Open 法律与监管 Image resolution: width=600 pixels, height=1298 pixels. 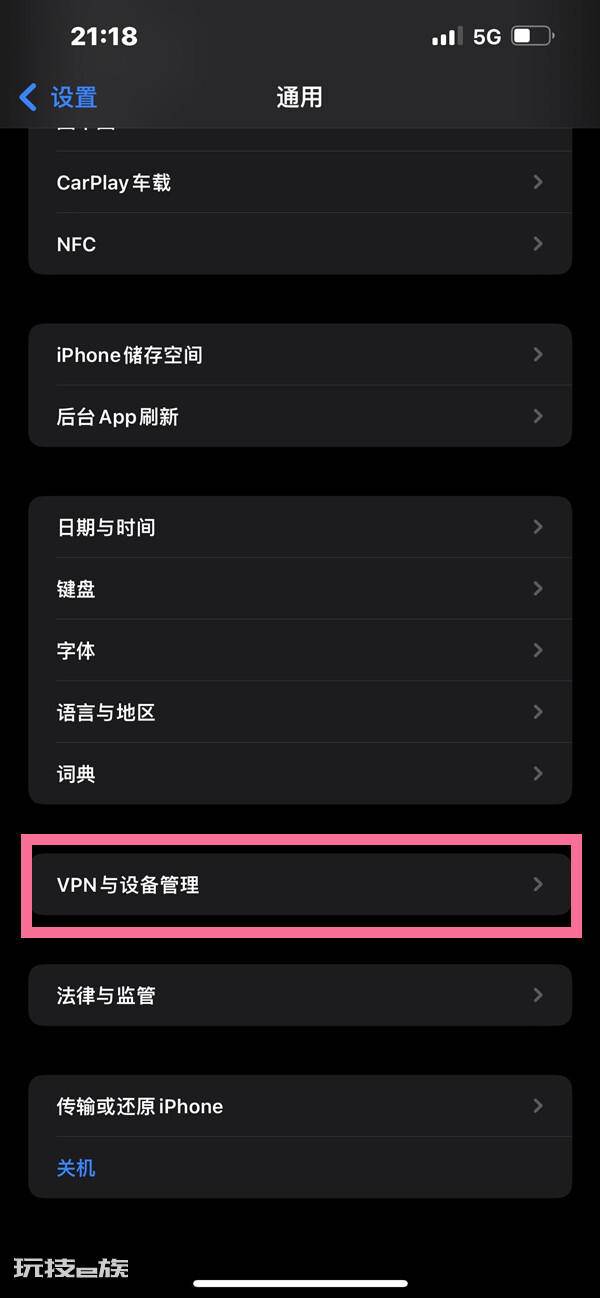pos(300,995)
